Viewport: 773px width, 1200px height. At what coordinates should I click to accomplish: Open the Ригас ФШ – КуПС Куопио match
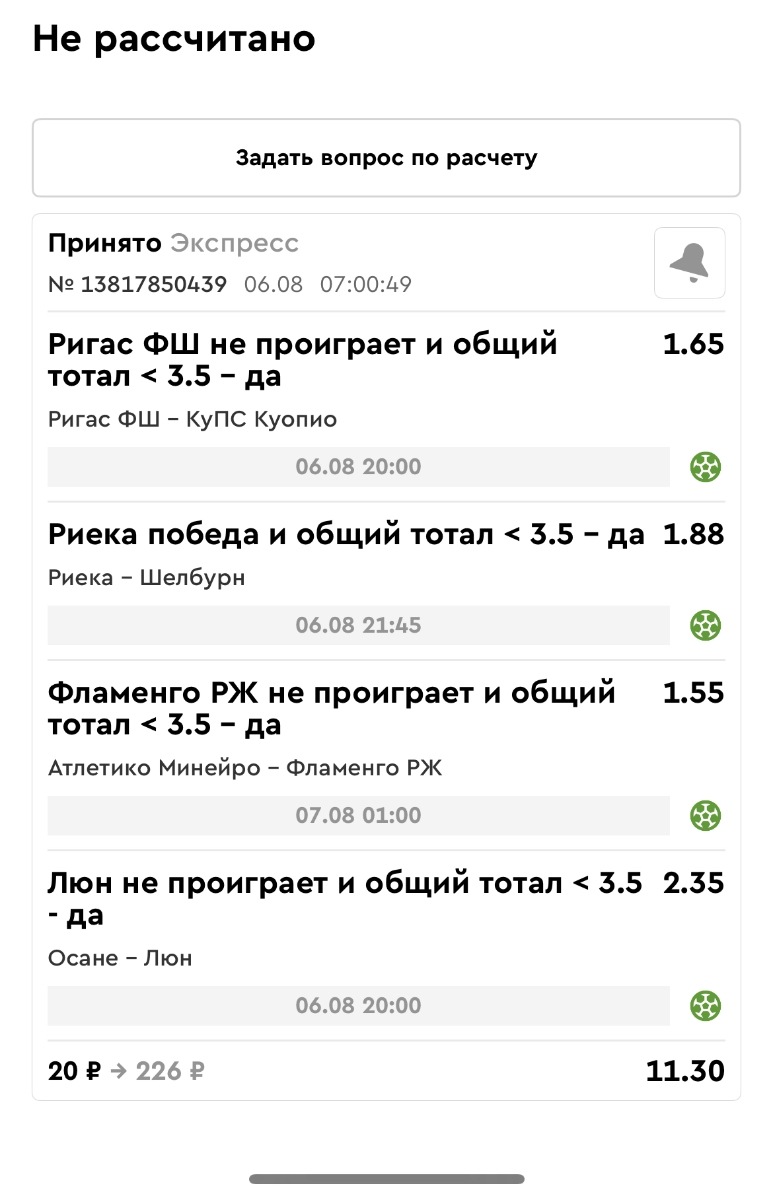click(192, 420)
